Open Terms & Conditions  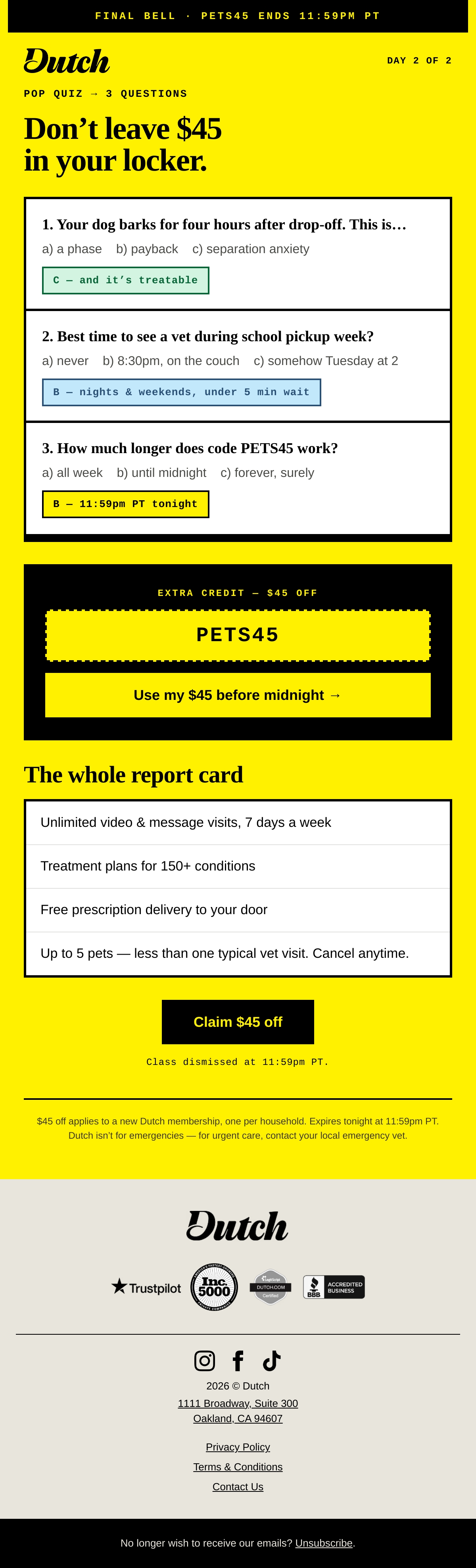[x=238, y=1466]
